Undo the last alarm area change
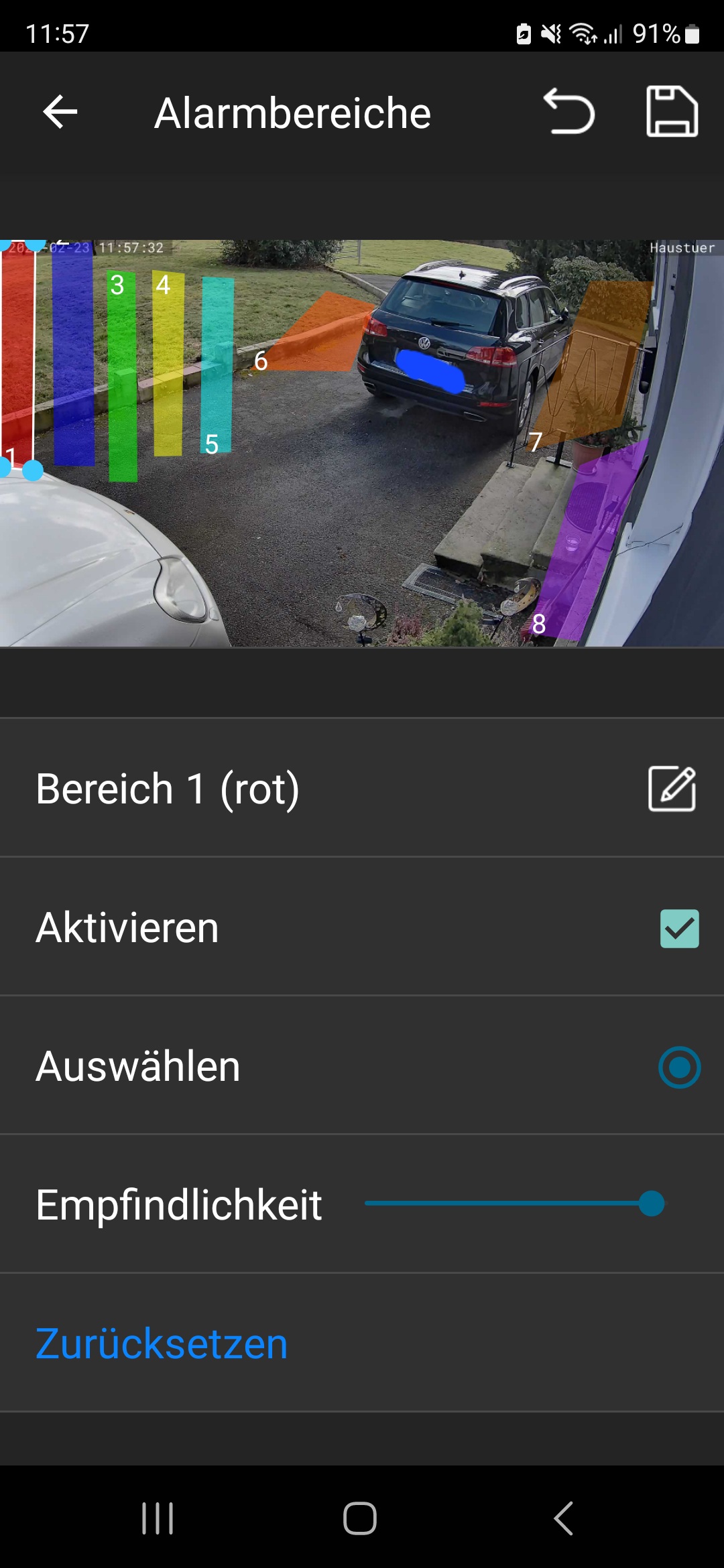 coord(569,111)
